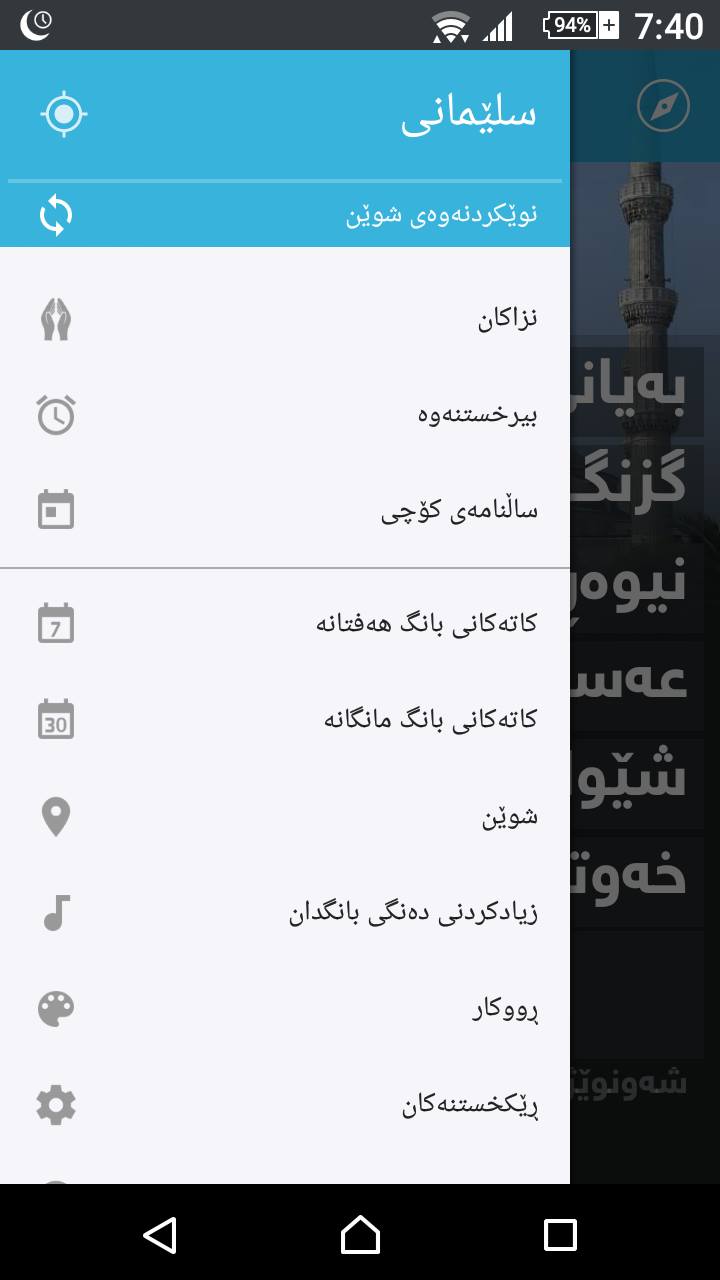
Task: Open the compass icon behind the drawer
Action: pyautogui.click(x=663, y=105)
